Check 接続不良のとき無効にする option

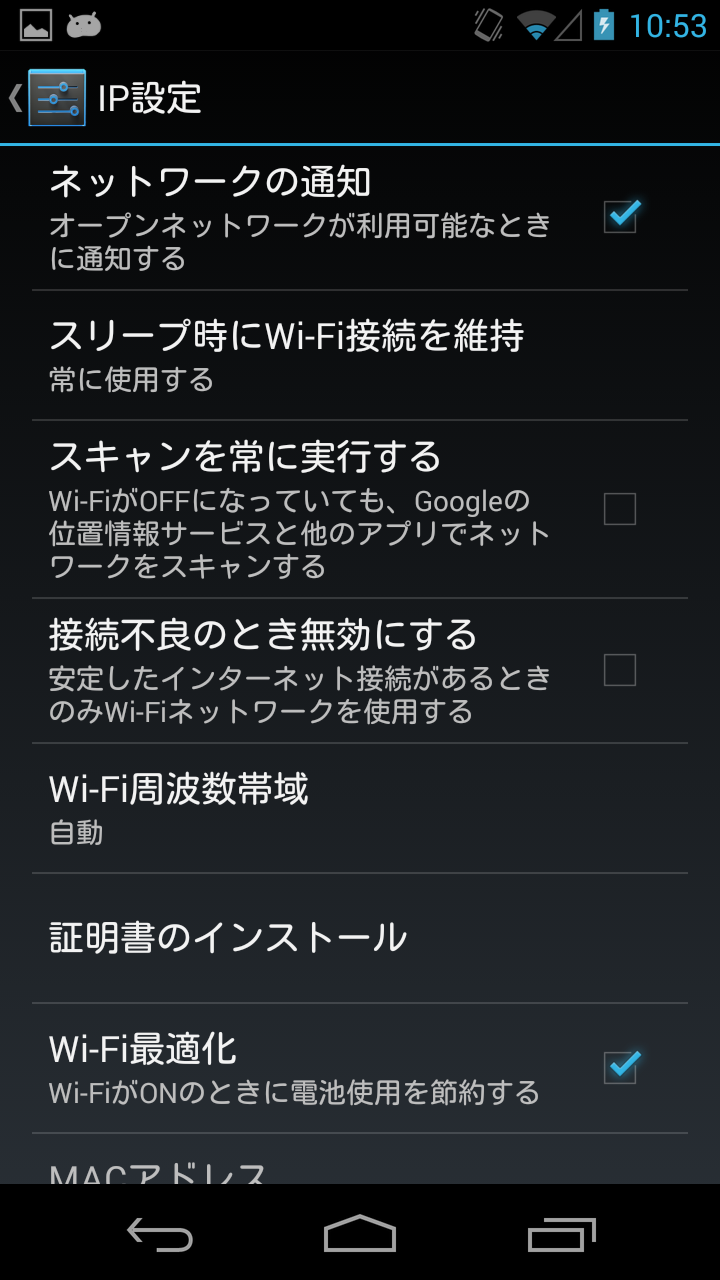(620, 669)
